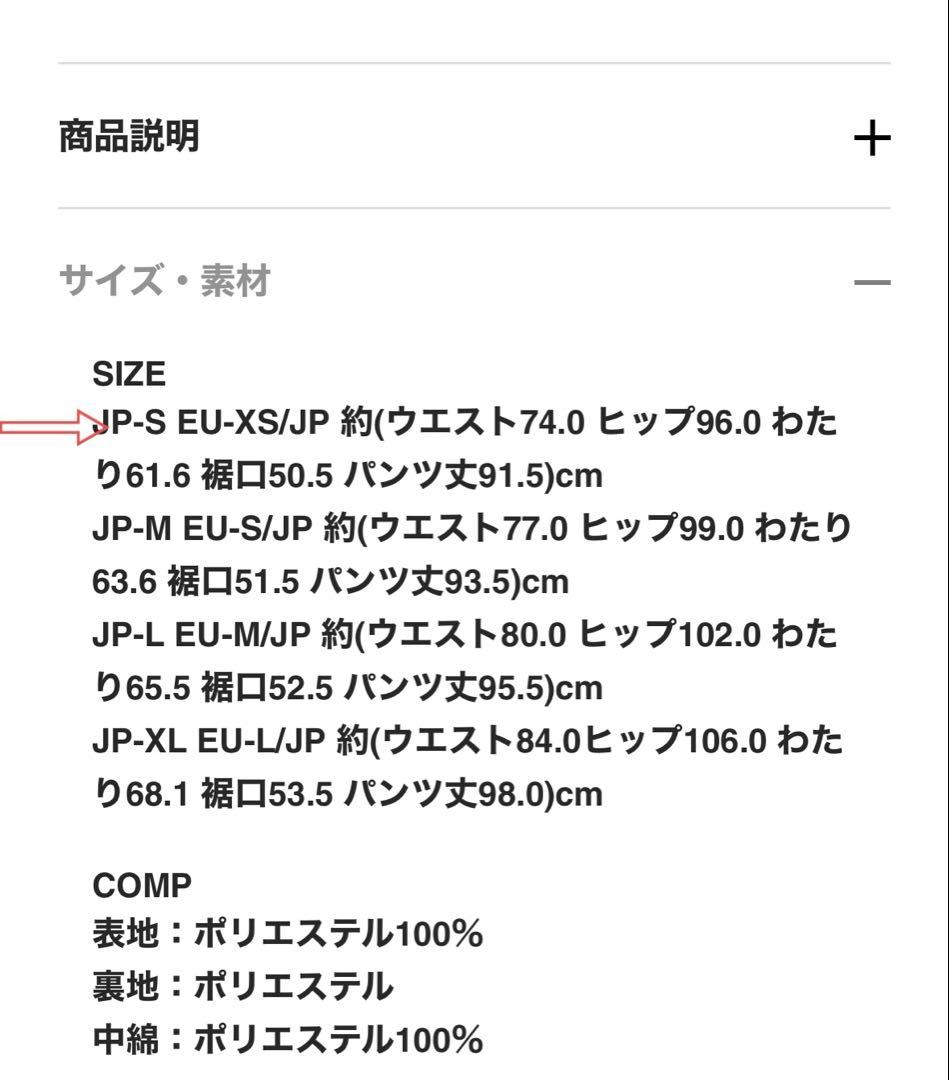
Task: Collapse the サイズ・素材 size and materials section
Action: pyautogui.click(x=873, y=281)
